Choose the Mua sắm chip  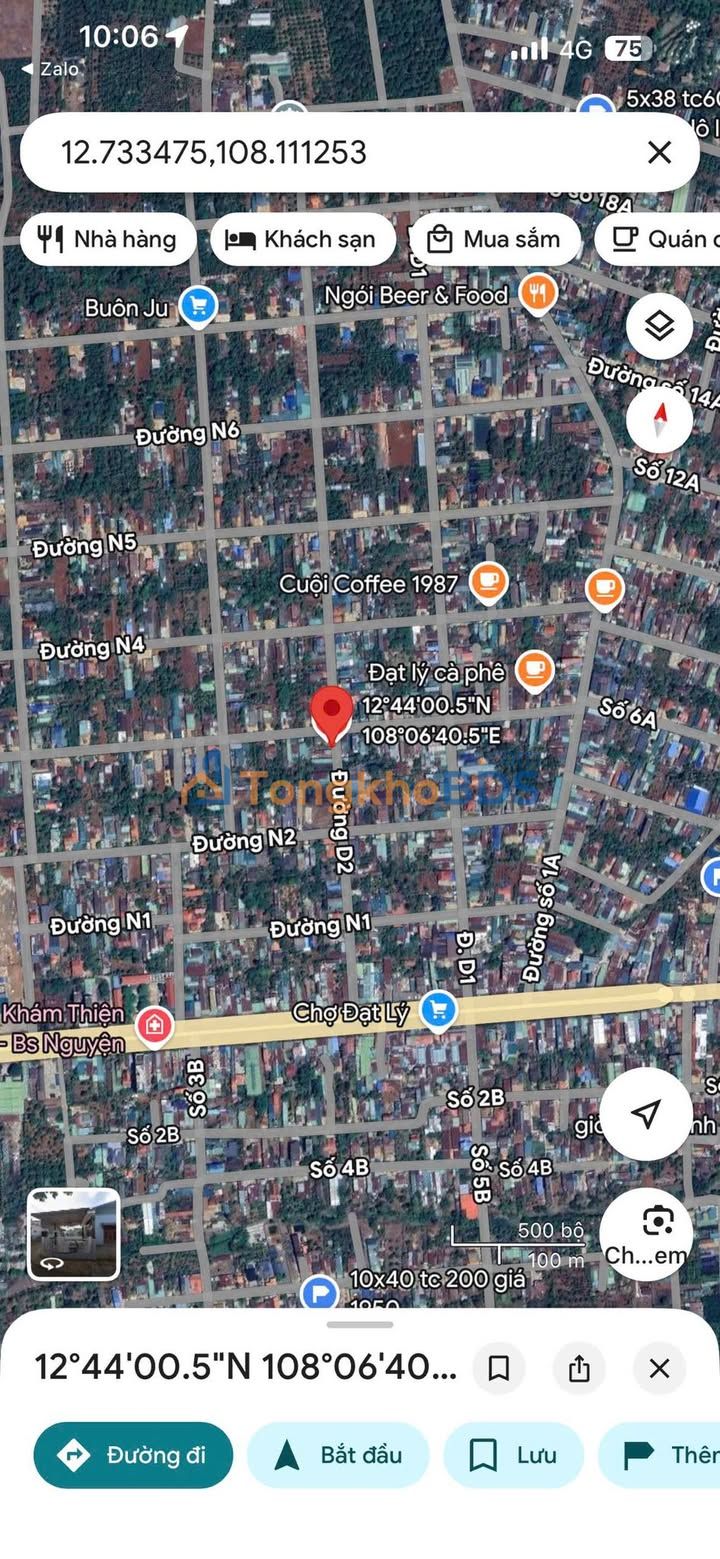point(494,239)
